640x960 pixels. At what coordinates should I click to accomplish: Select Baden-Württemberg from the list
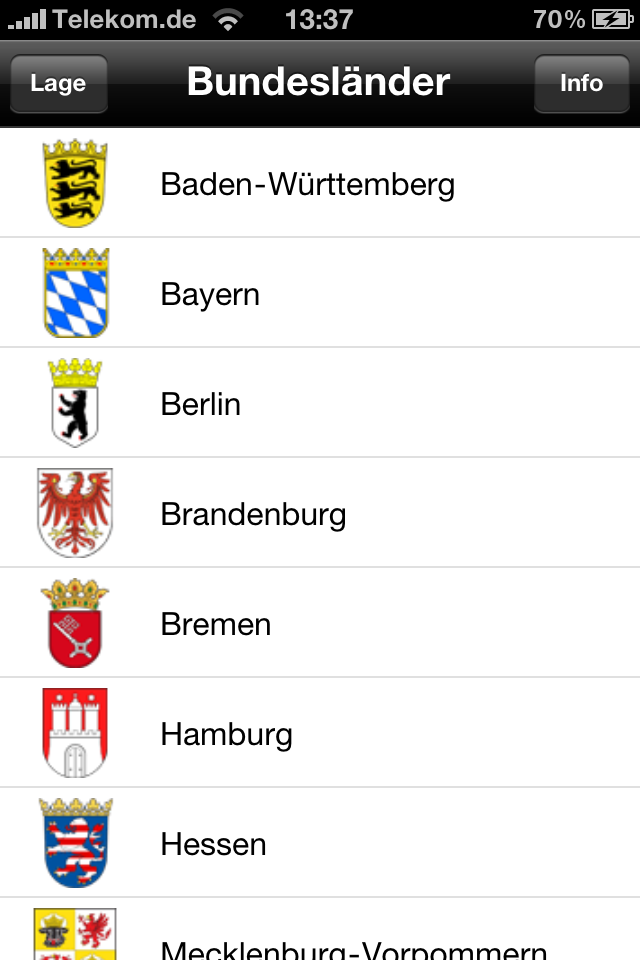click(307, 184)
